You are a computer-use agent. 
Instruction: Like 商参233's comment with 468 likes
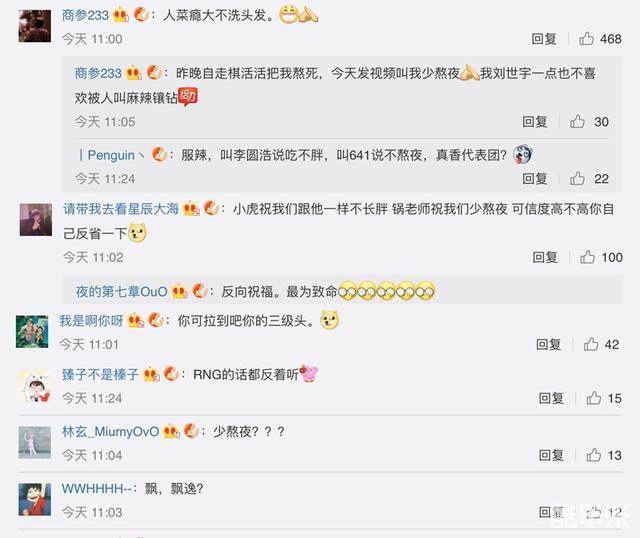coord(586,39)
